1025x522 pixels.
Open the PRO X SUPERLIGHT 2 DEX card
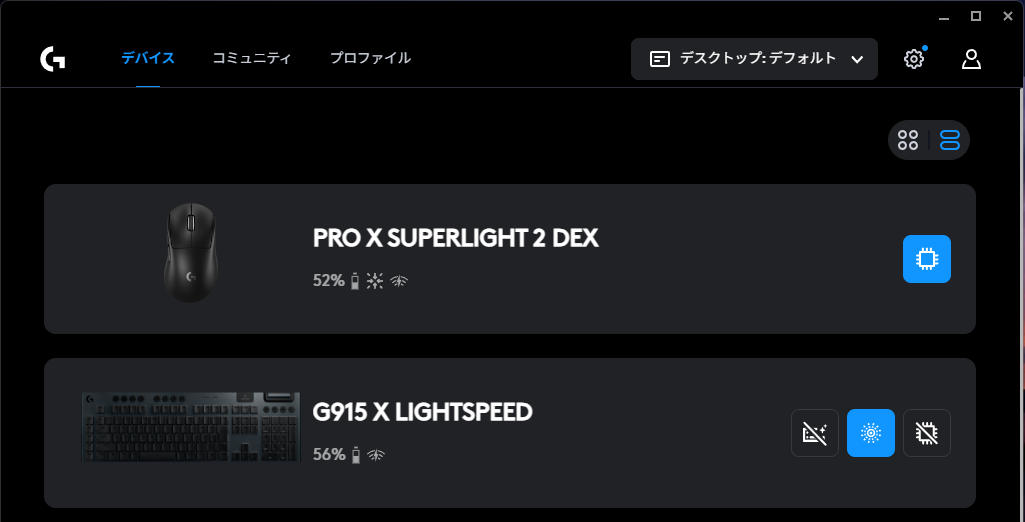point(455,239)
